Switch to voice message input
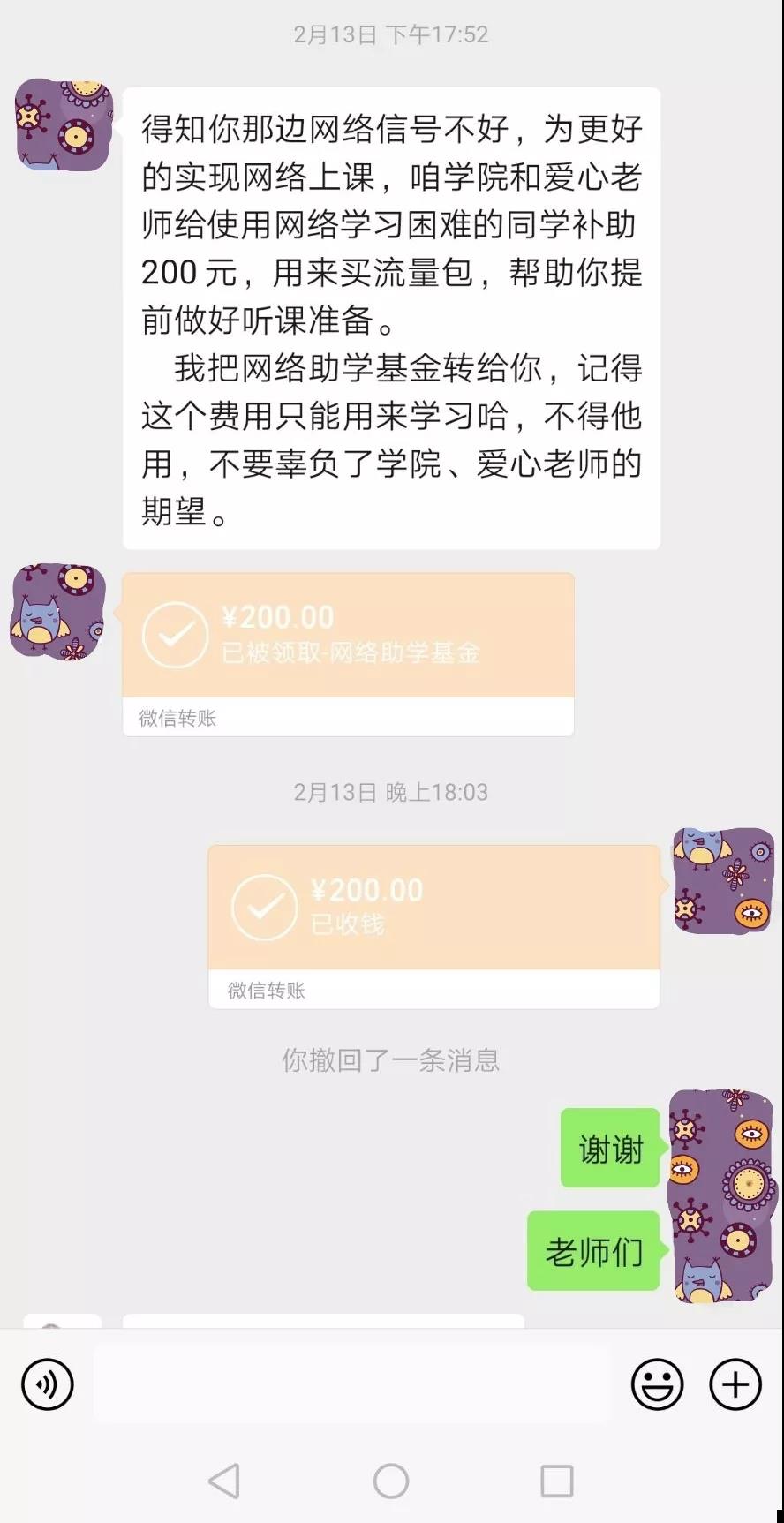The width and height of the screenshot is (784, 1523). click(48, 1384)
